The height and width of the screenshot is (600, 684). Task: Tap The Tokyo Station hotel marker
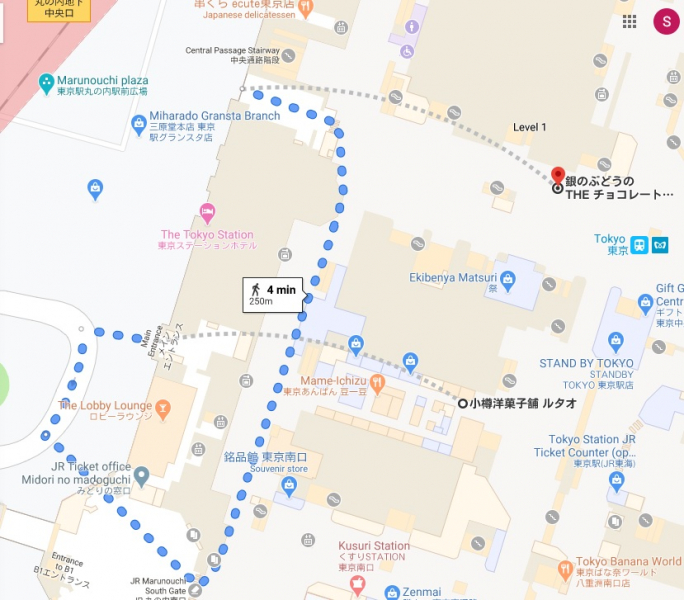click(x=207, y=210)
